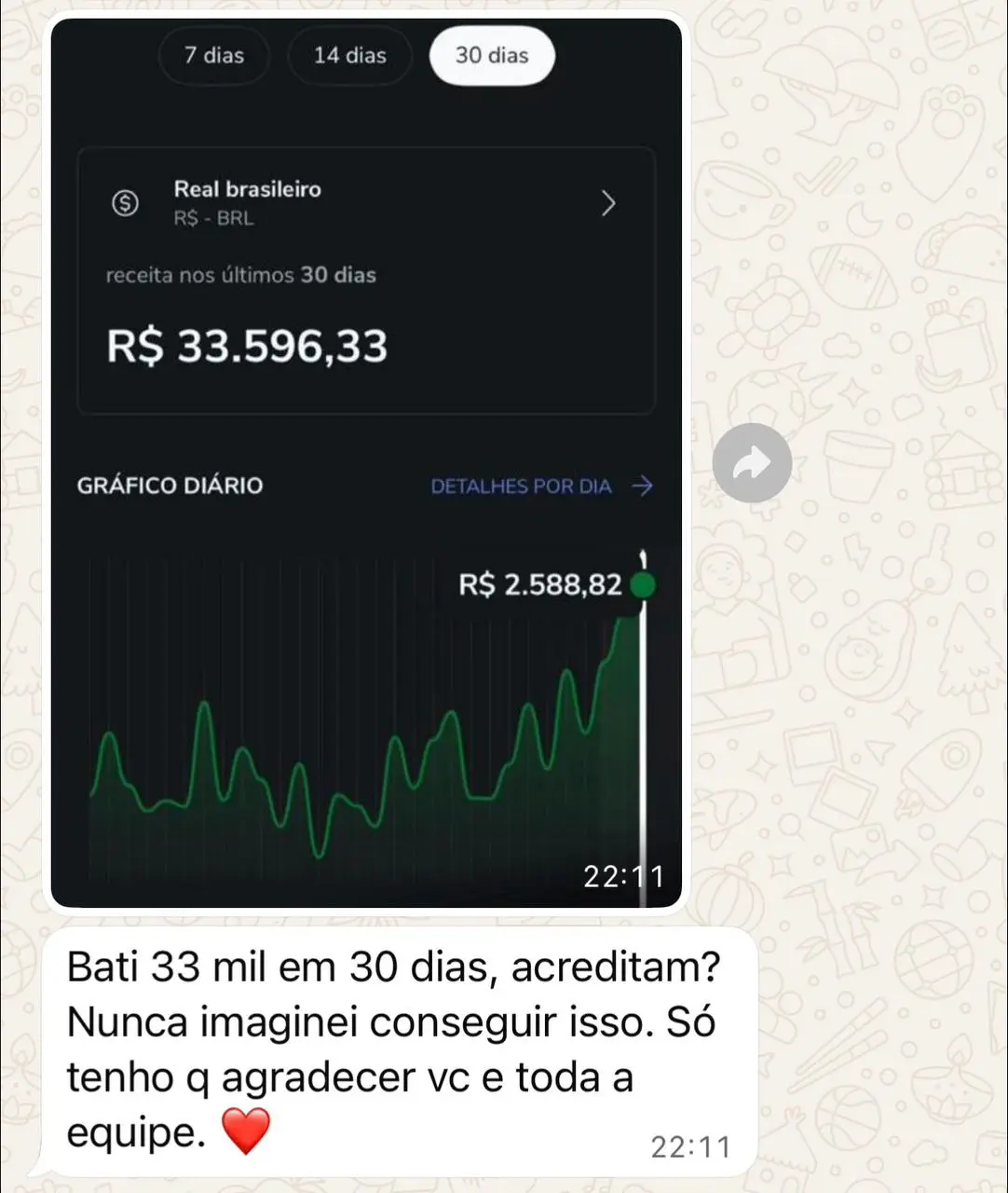The height and width of the screenshot is (1193, 1008).
Task: Tap the 22:11 timestamp on the image
Action: pyautogui.click(x=622, y=875)
